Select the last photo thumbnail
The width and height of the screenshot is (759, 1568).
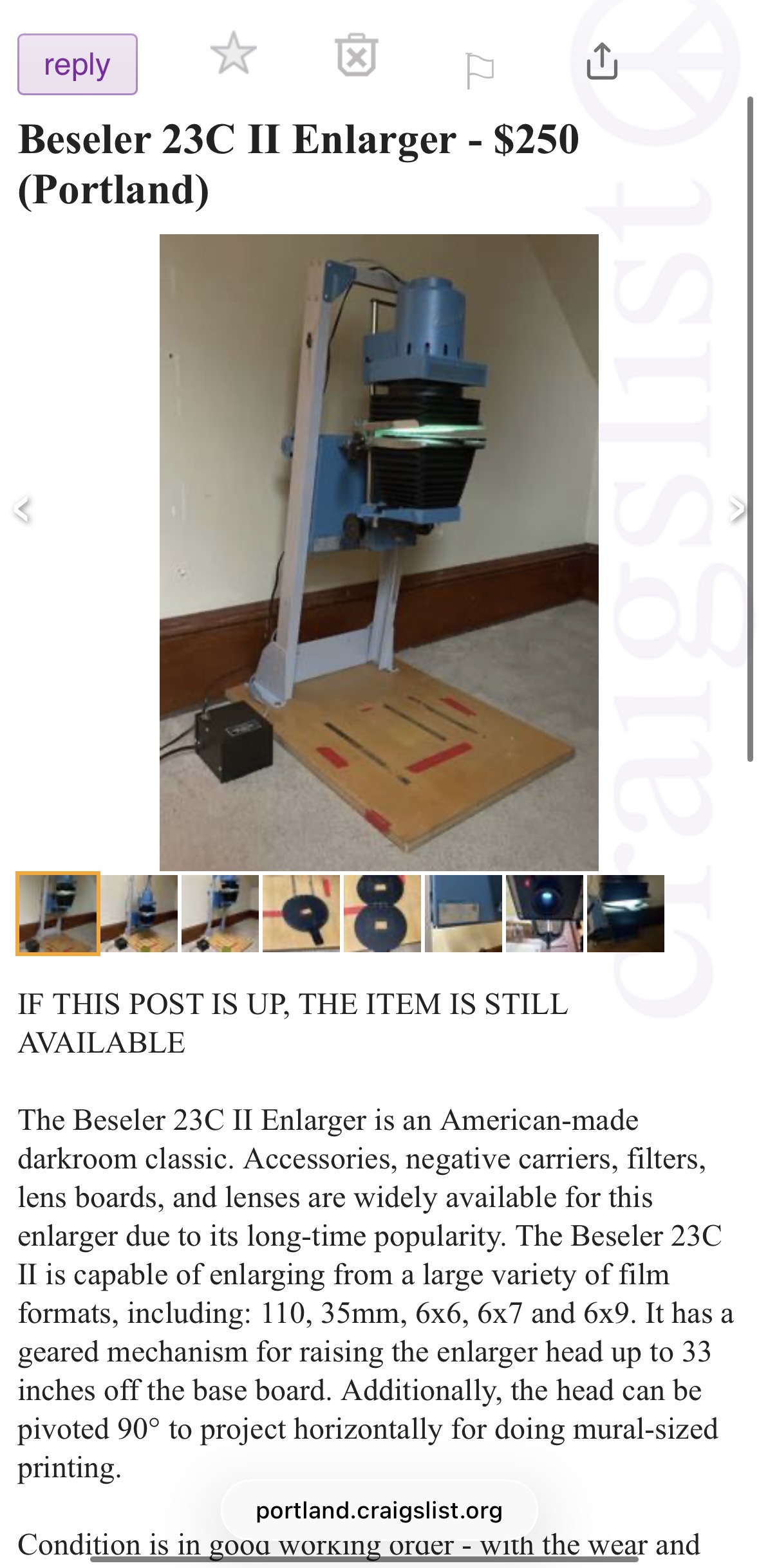[625, 913]
